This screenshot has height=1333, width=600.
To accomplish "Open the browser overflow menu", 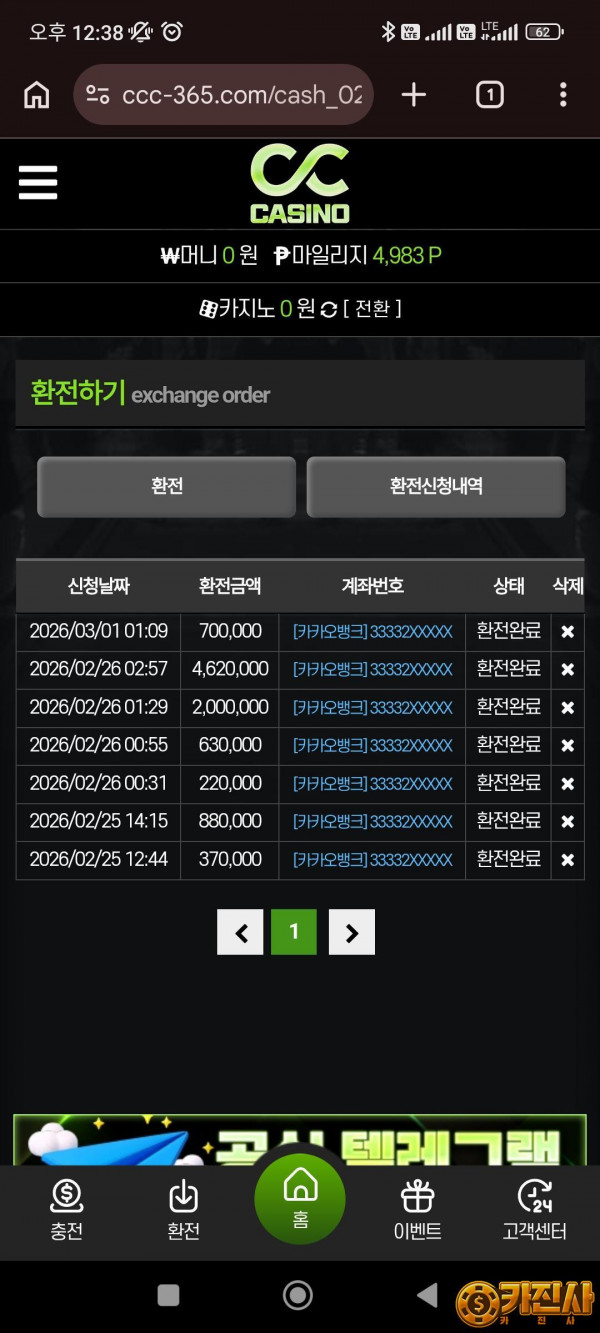I will (563, 95).
